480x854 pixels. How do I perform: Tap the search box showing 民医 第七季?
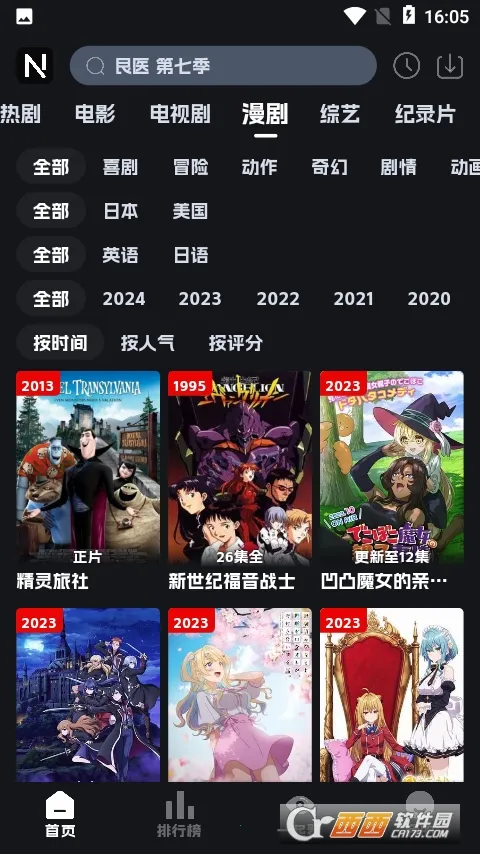[223, 66]
